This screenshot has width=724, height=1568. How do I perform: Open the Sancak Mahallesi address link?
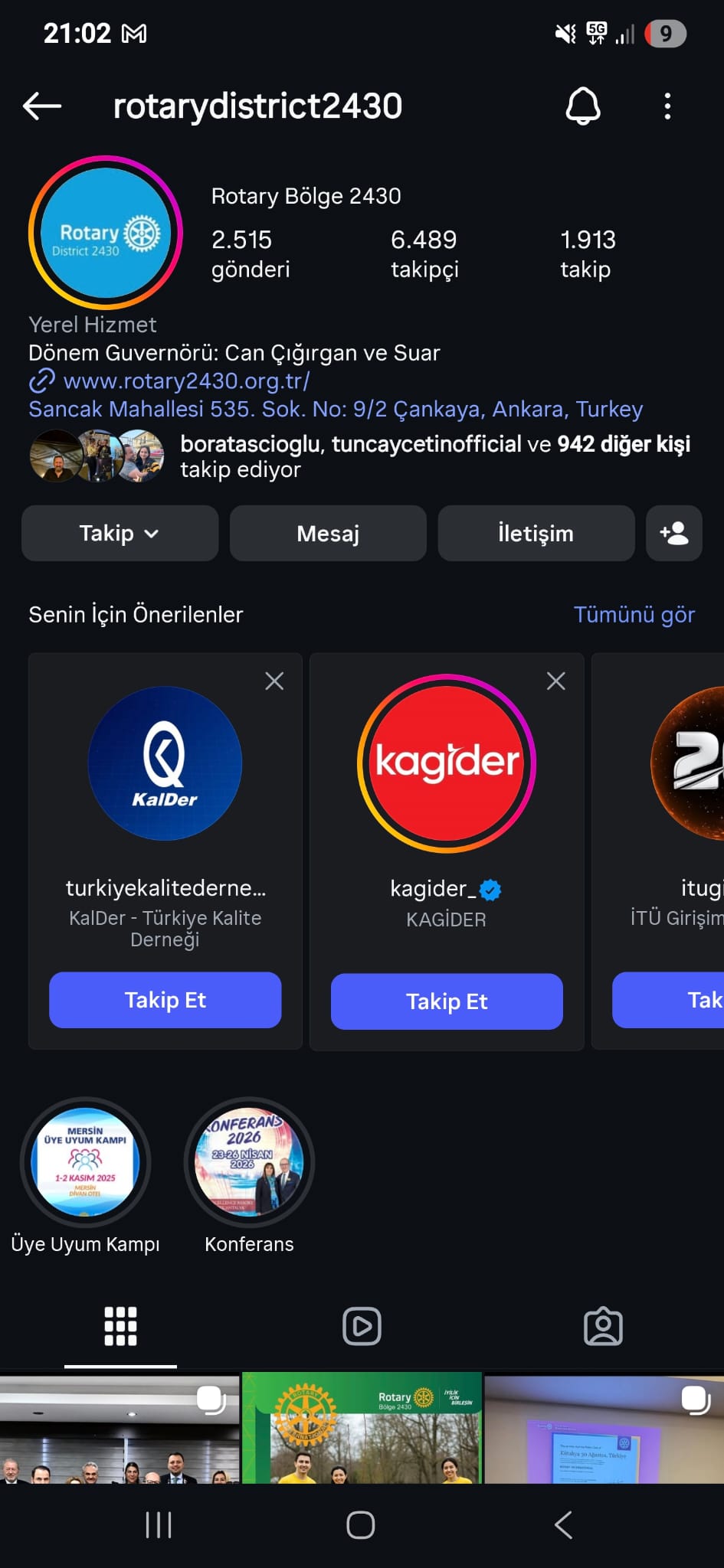(336, 409)
